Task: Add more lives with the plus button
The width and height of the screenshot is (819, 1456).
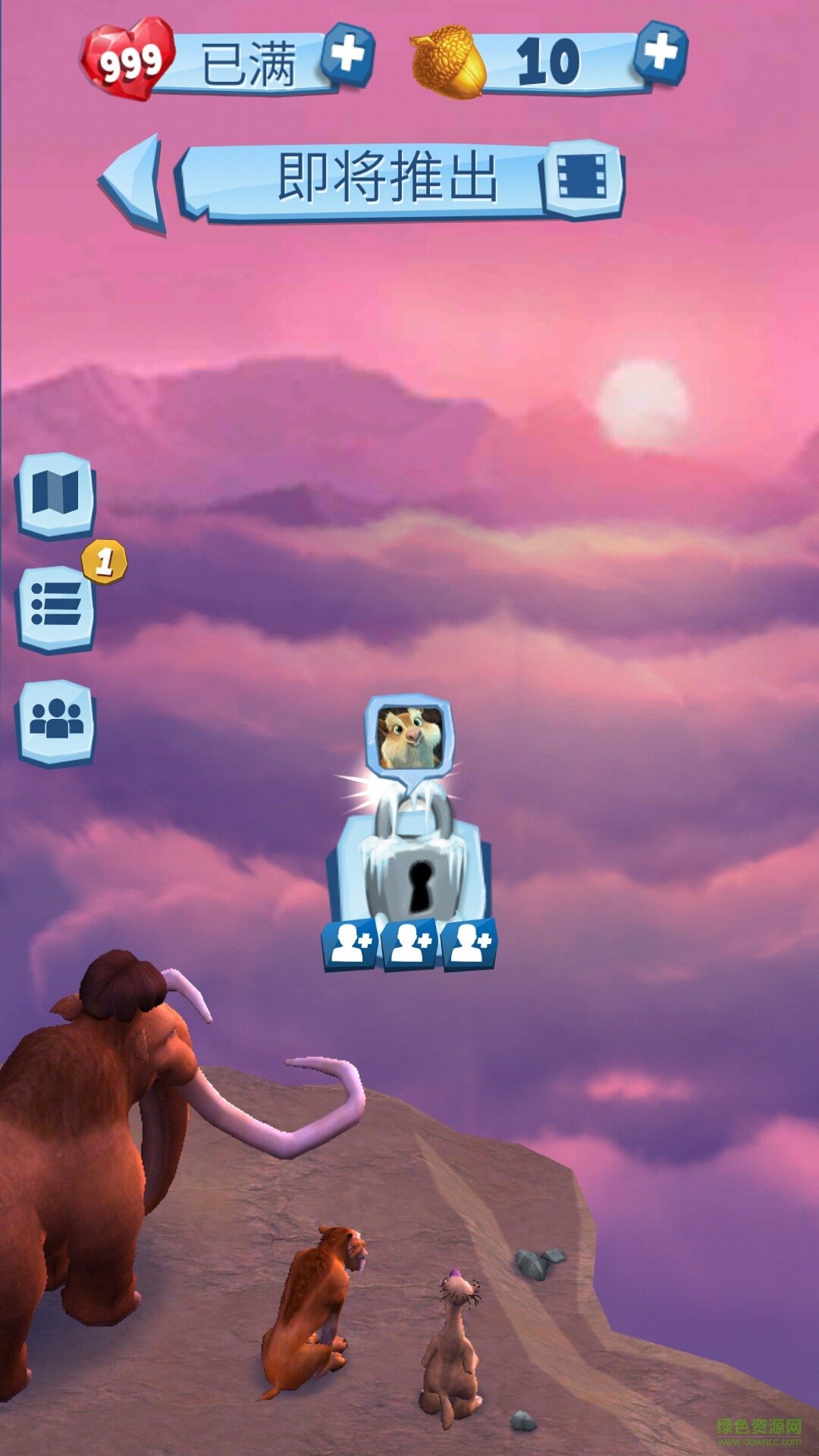Action: coord(347,54)
